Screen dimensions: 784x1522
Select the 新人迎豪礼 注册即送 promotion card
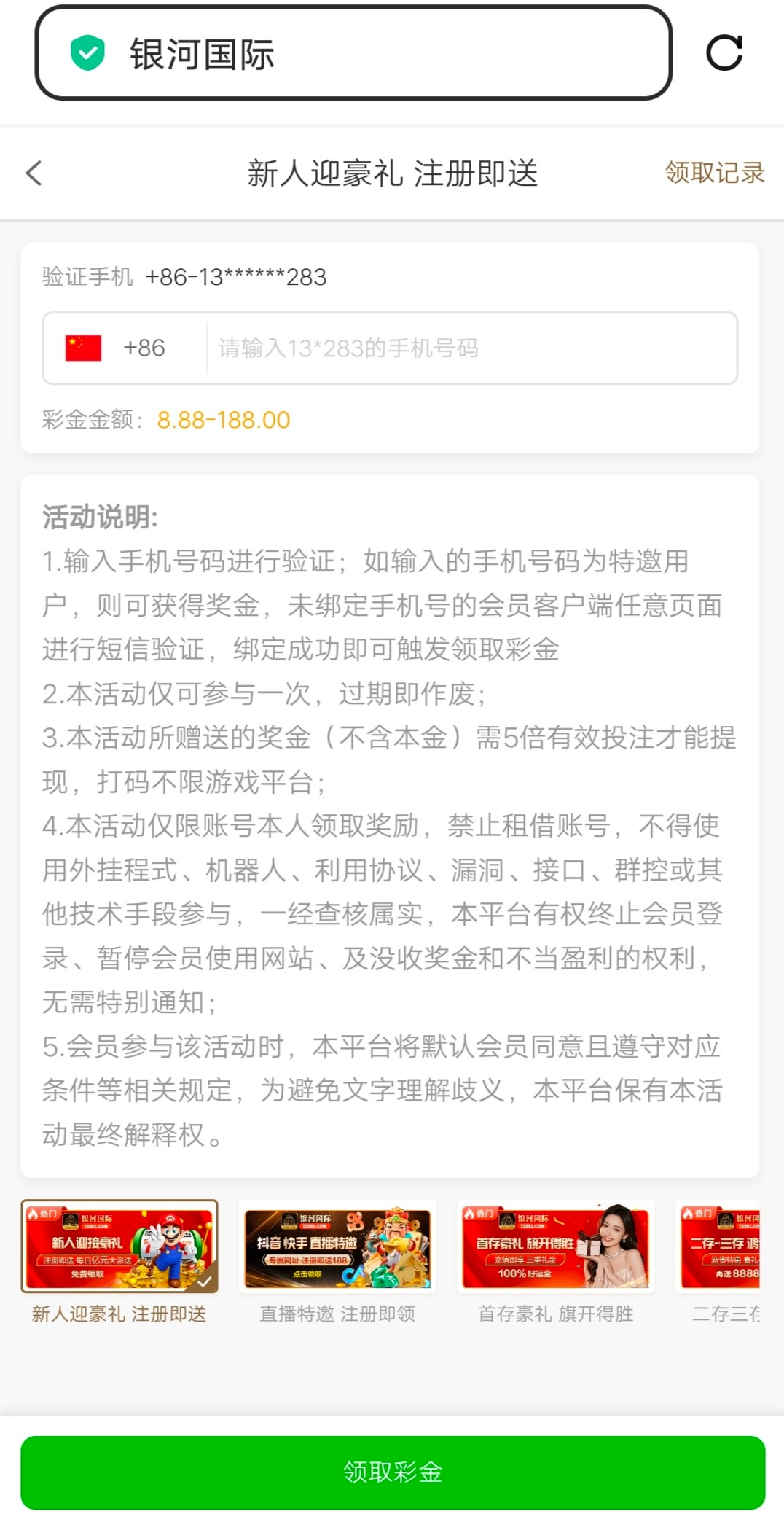pos(119,1246)
